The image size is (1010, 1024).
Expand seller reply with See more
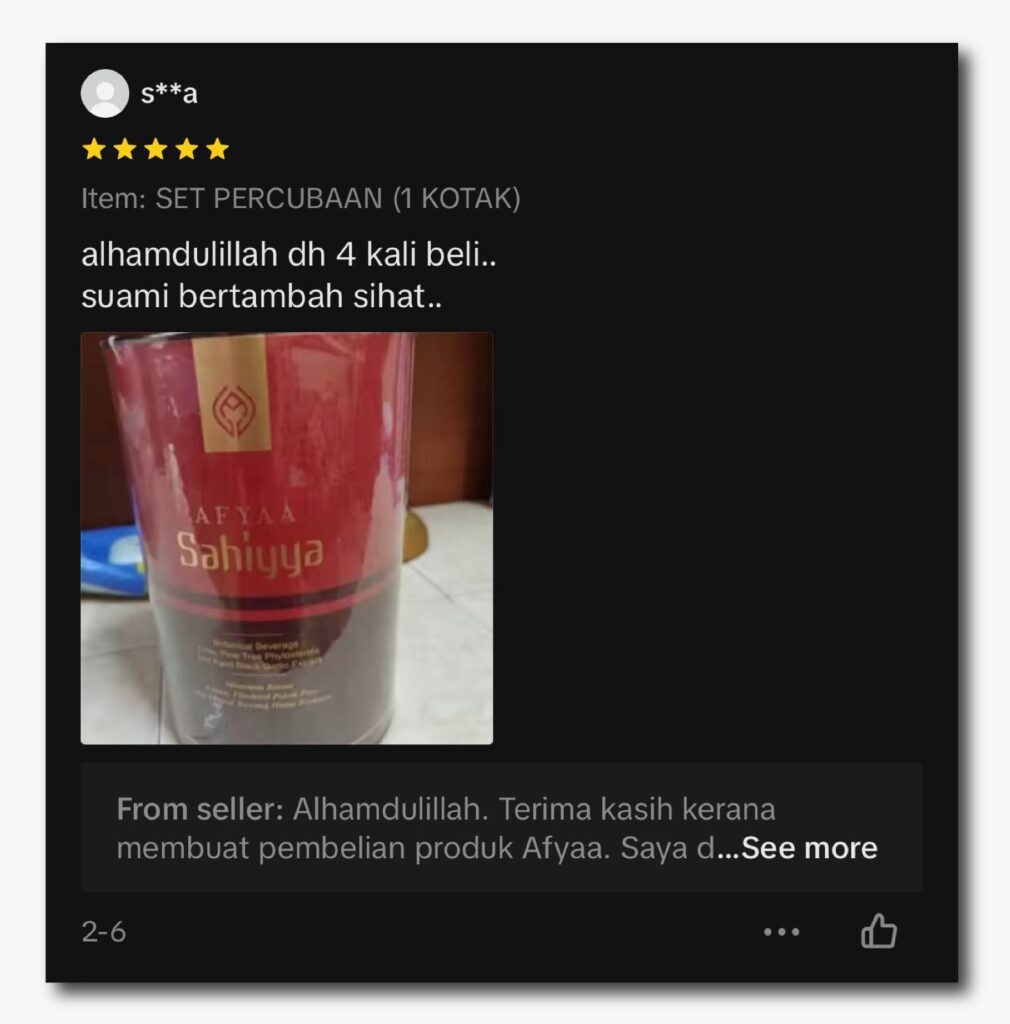pos(808,848)
